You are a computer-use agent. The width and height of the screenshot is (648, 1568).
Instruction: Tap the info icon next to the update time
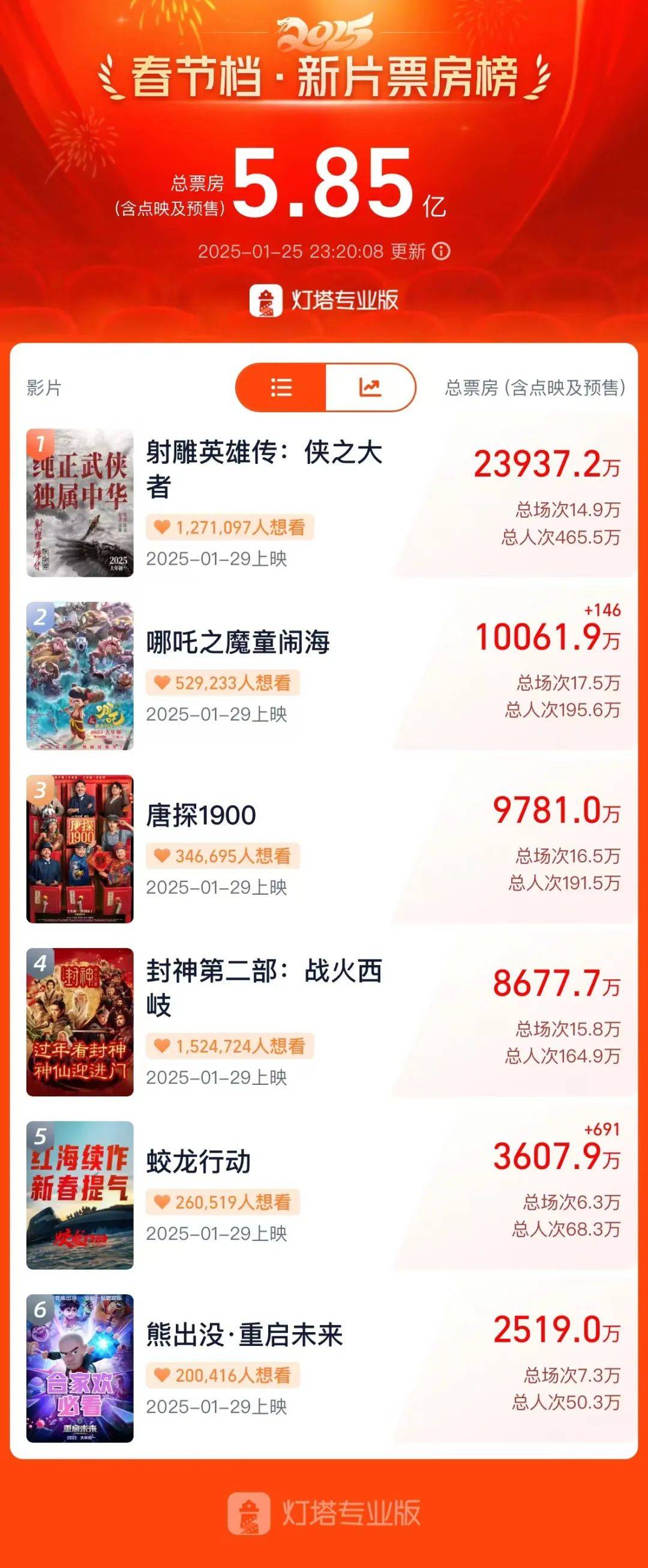(443, 250)
